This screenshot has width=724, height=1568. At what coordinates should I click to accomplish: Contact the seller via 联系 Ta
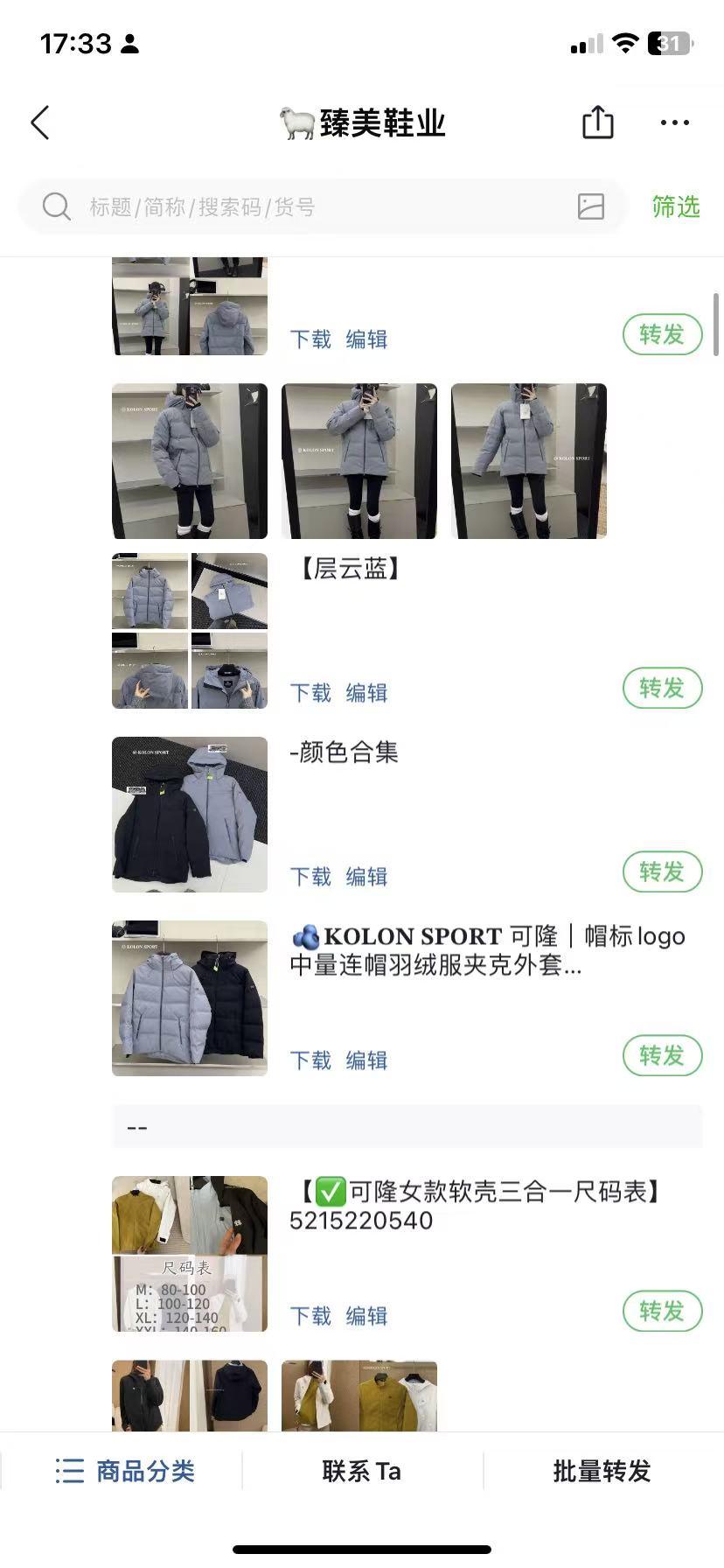(361, 1471)
